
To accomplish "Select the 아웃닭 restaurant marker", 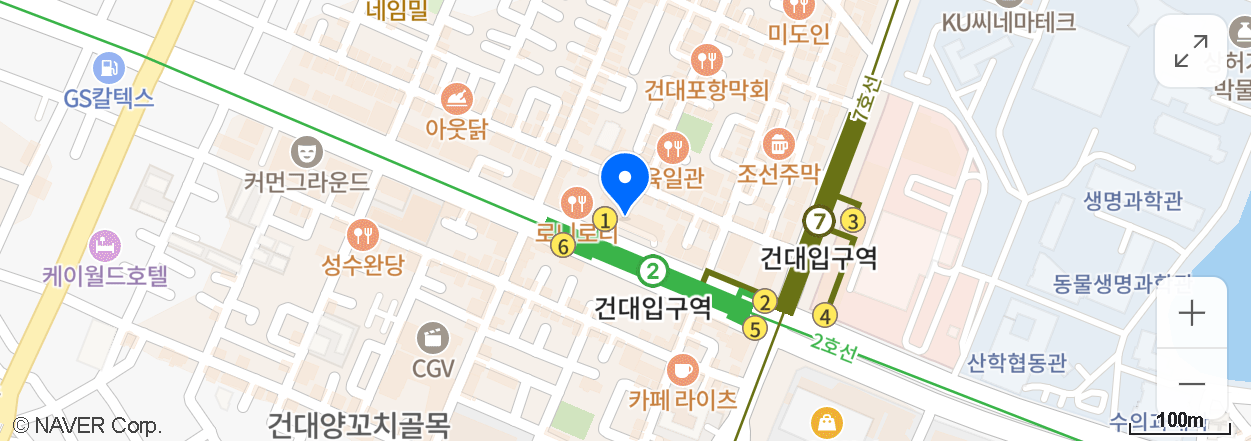I will point(455,97).
